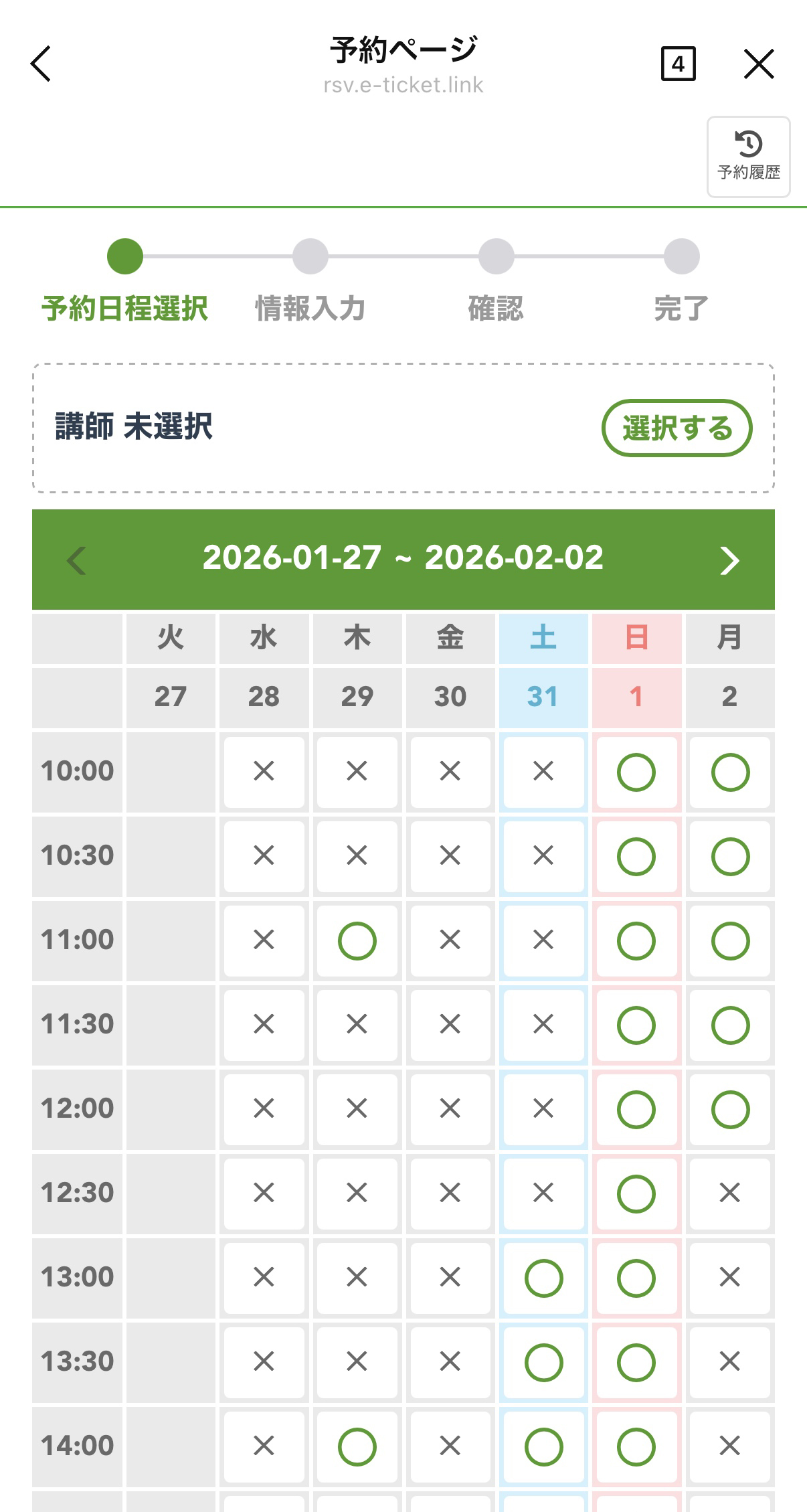
Task: Go to the next week of dates
Action: coord(729,560)
